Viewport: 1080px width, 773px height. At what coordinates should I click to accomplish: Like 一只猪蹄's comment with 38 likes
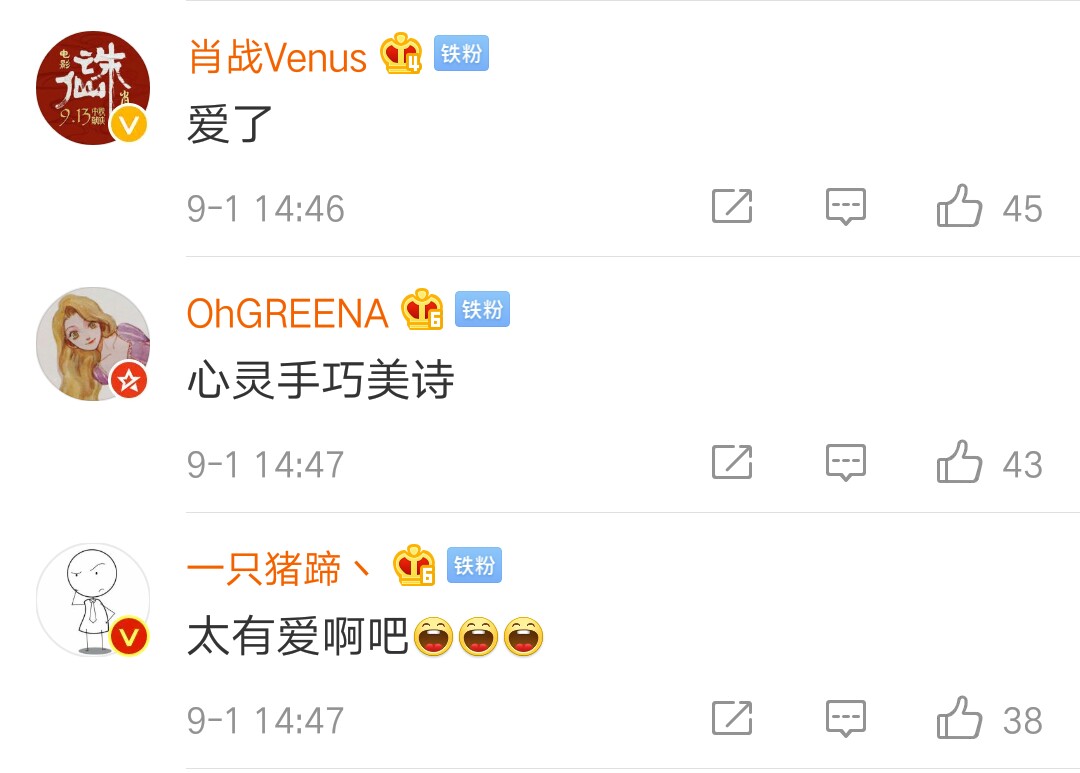point(958,718)
